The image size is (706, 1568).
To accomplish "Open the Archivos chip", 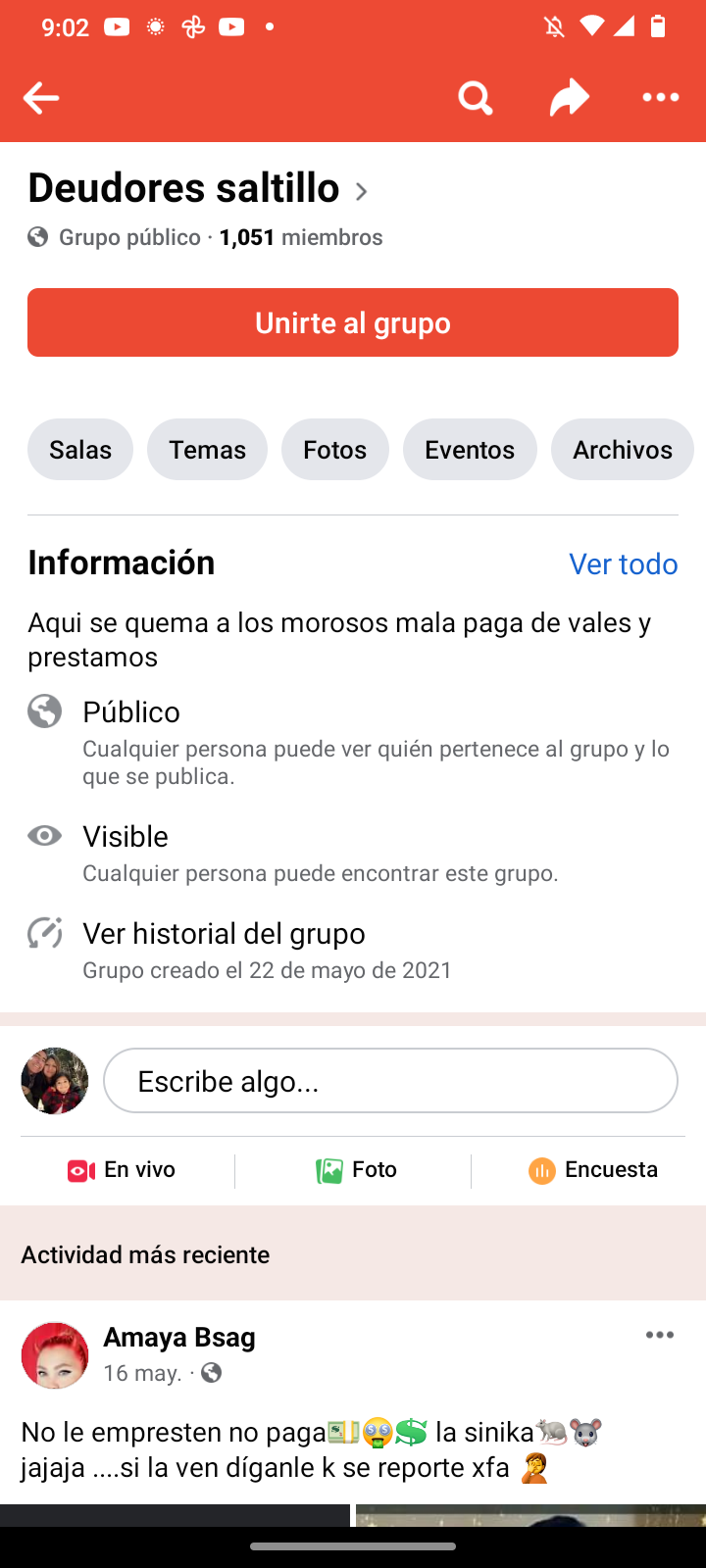I will (622, 450).
